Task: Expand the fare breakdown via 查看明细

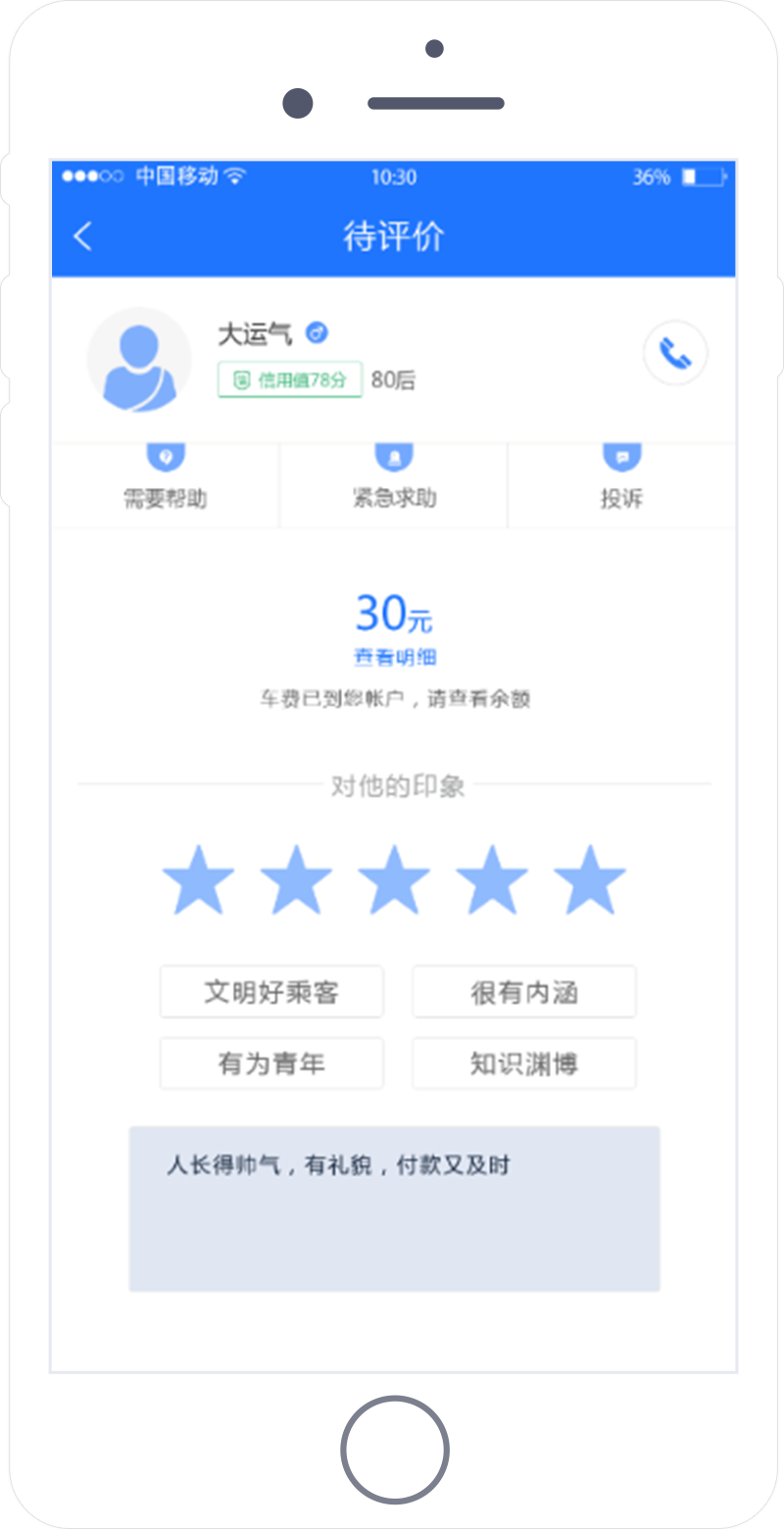Action: (393, 658)
